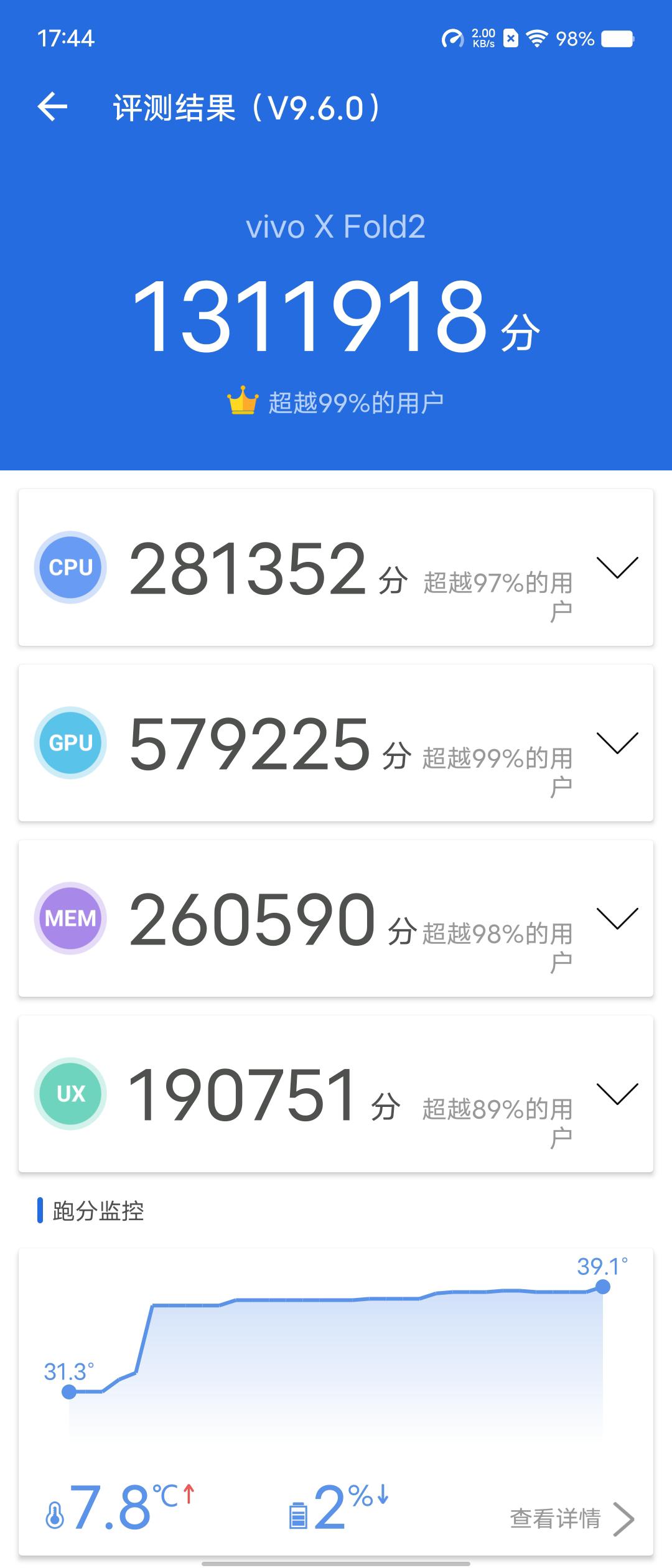Select the MEM score category icon

pos(70,917)
